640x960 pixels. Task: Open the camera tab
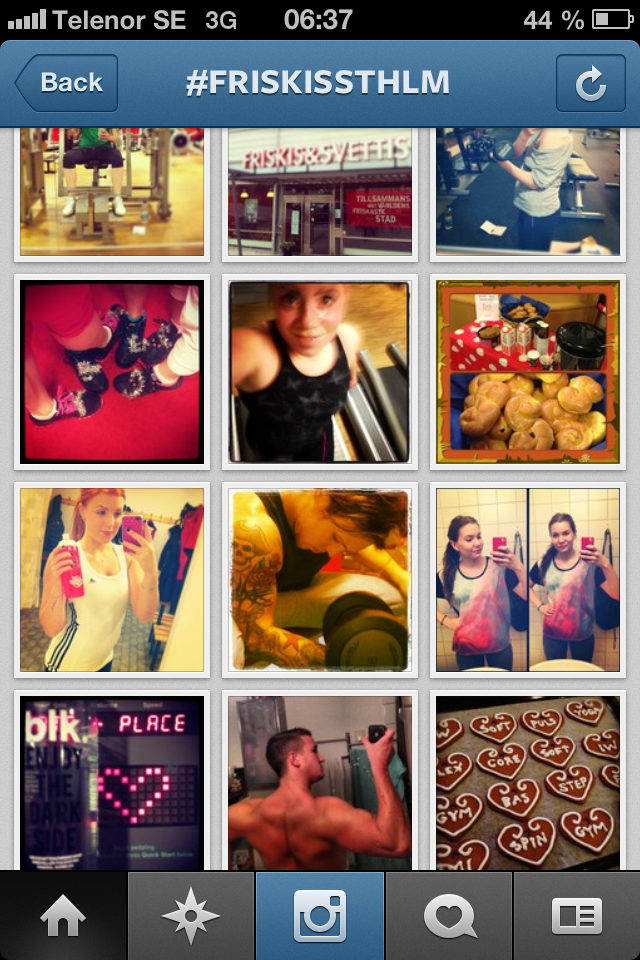(x=320, y=916)
